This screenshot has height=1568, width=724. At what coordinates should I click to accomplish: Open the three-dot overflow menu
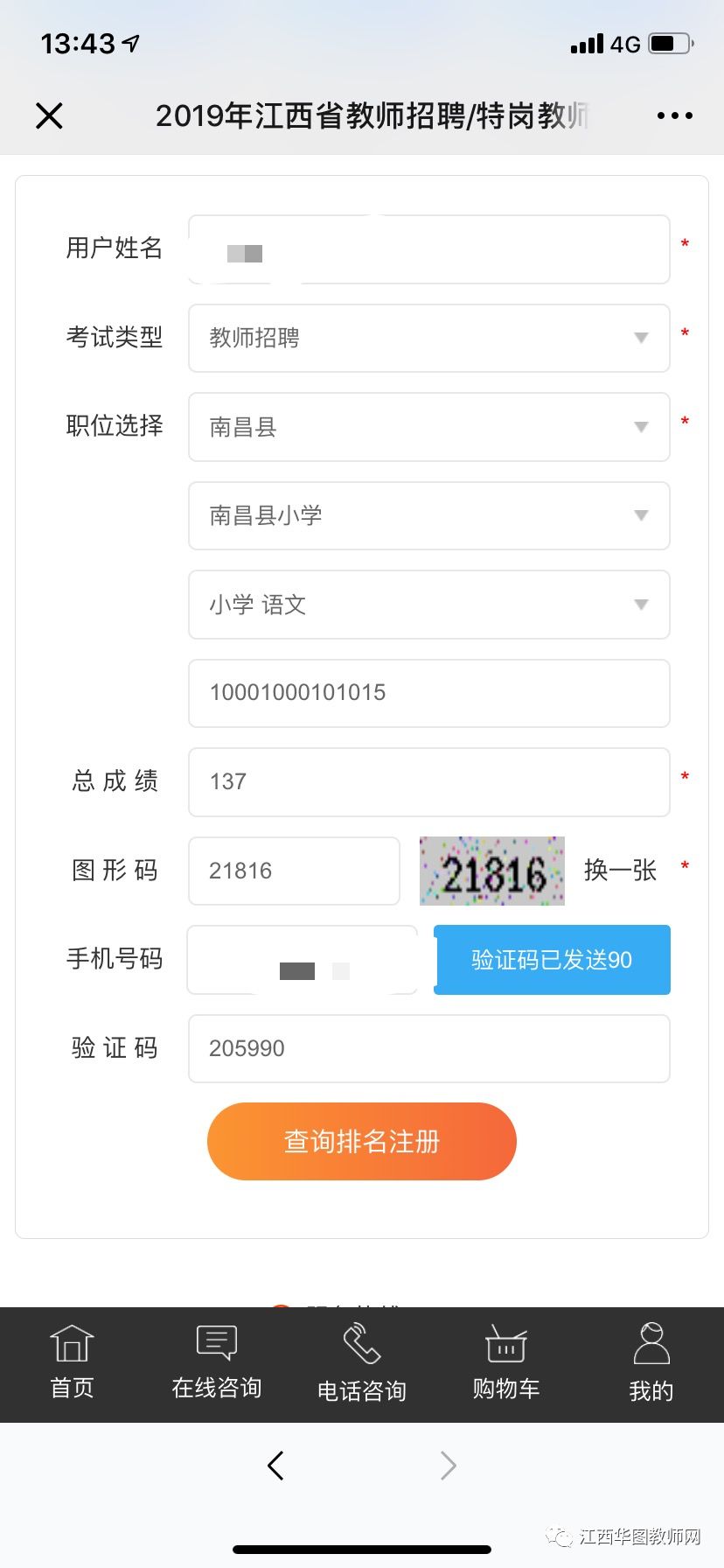674,115
